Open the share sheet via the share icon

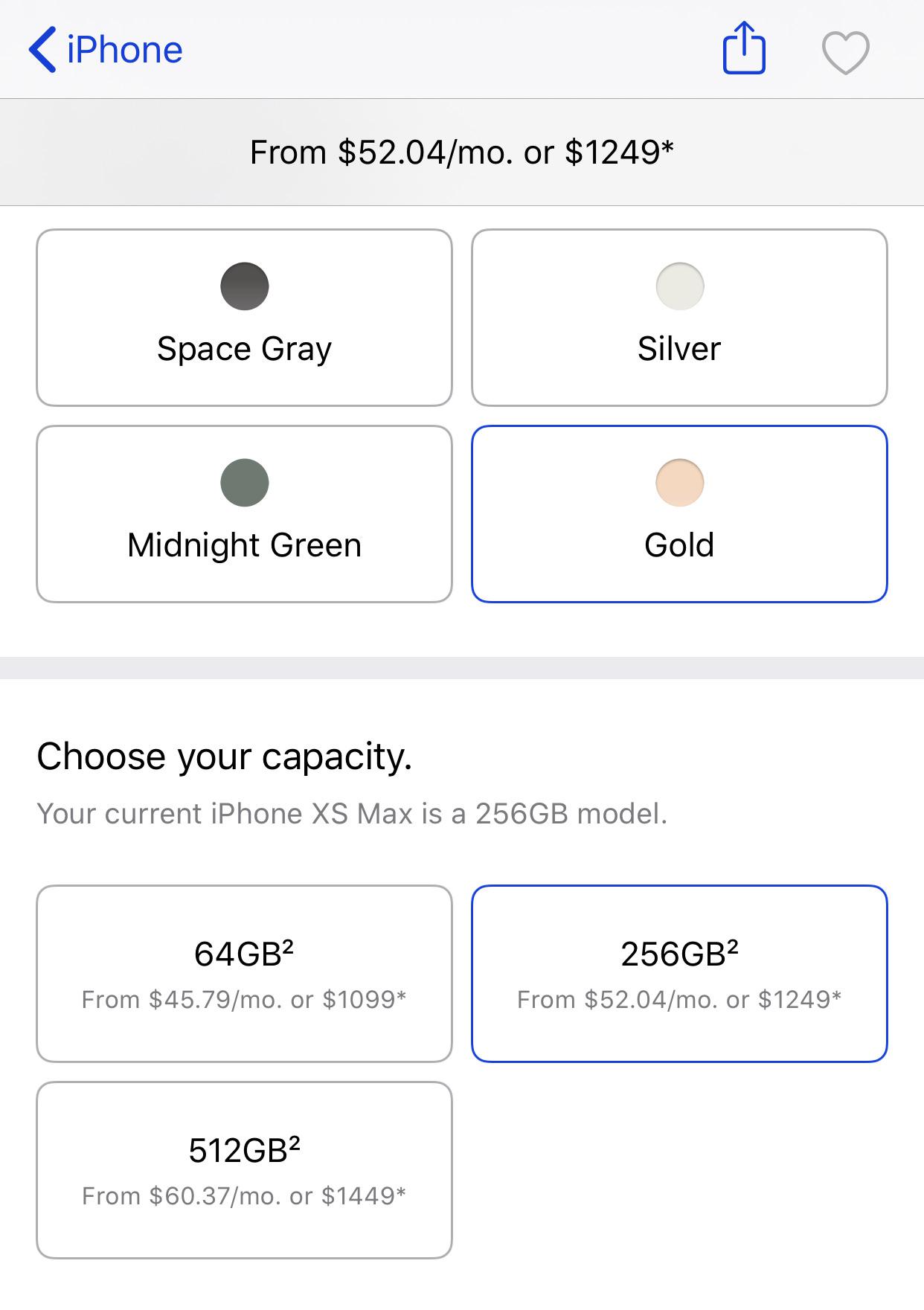[x=744, y=49]
